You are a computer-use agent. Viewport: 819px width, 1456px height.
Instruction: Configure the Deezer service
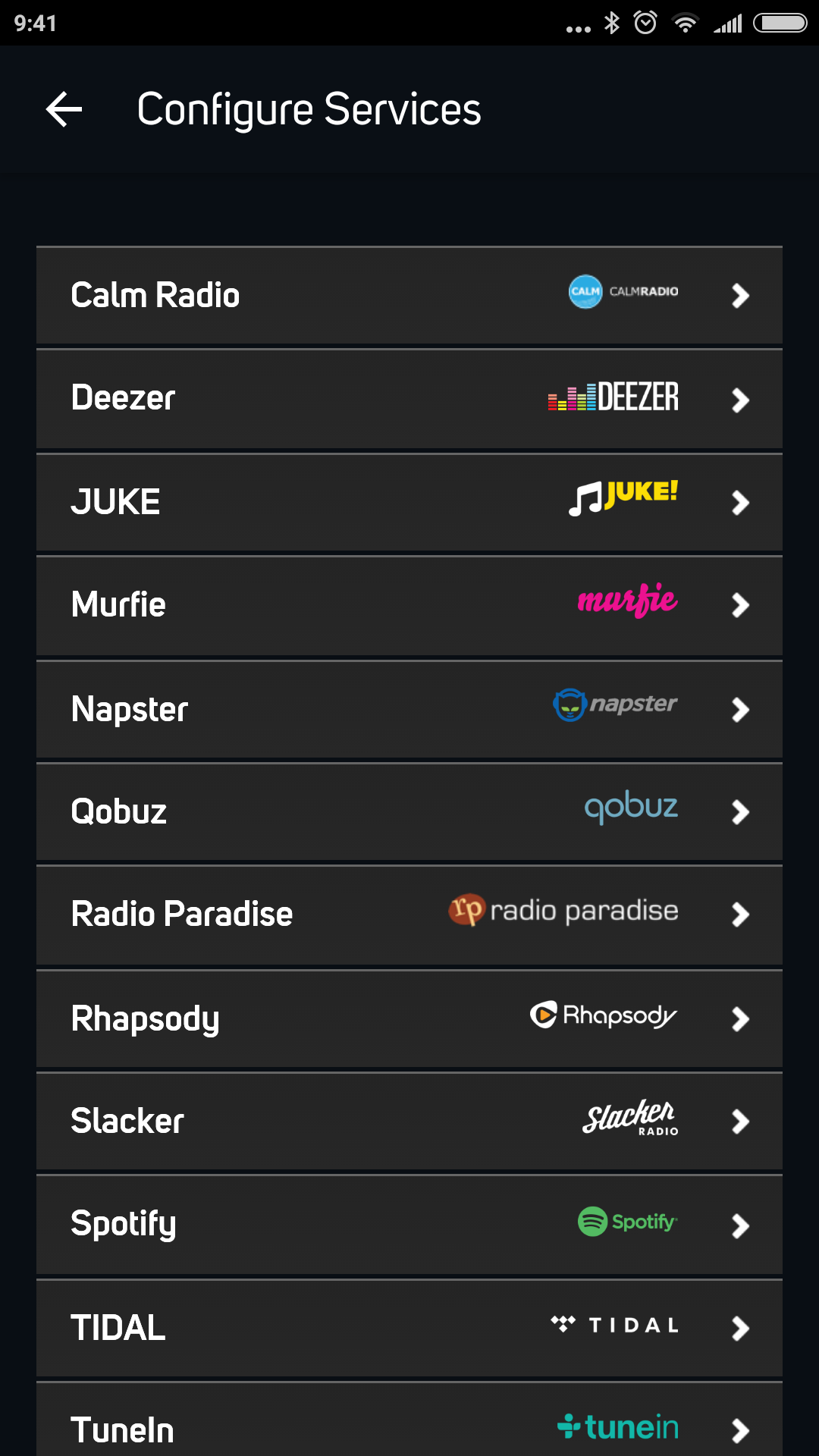409,398
